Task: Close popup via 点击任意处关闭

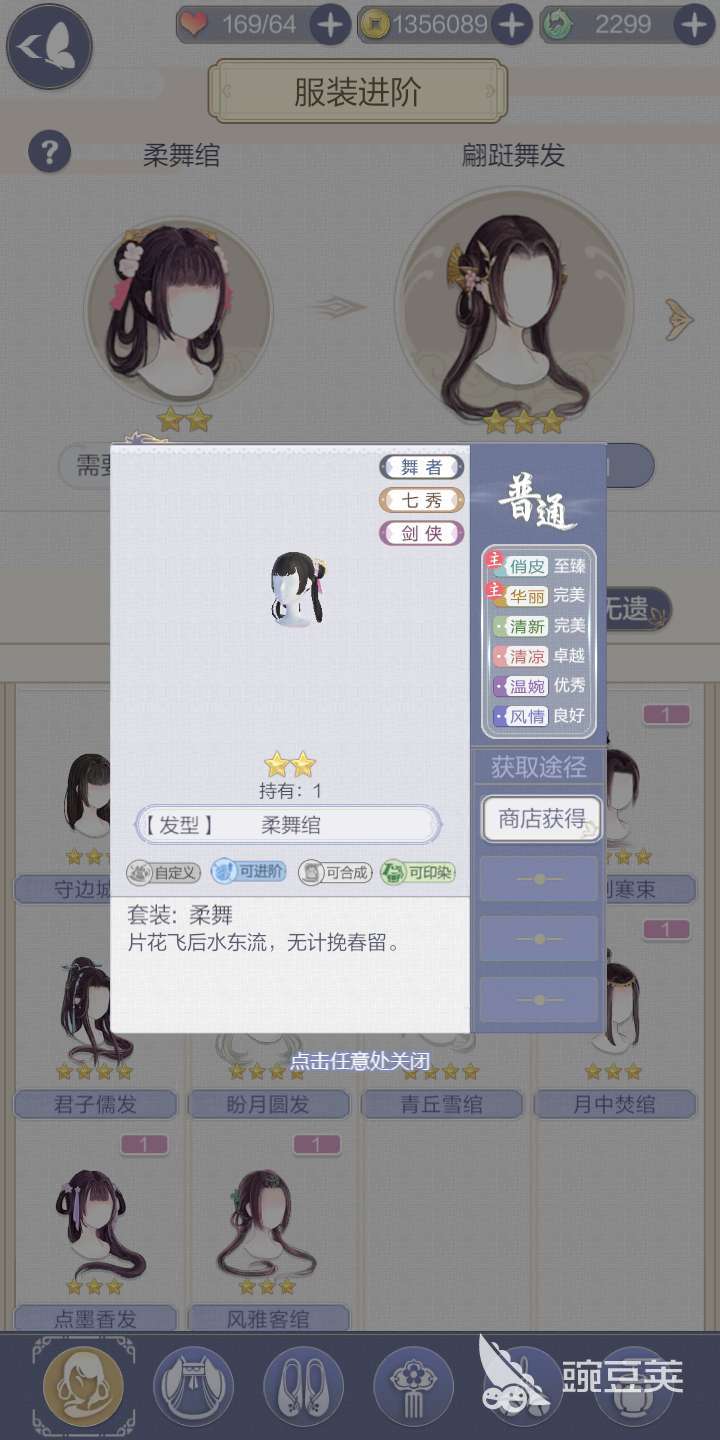Action: 360,1061
